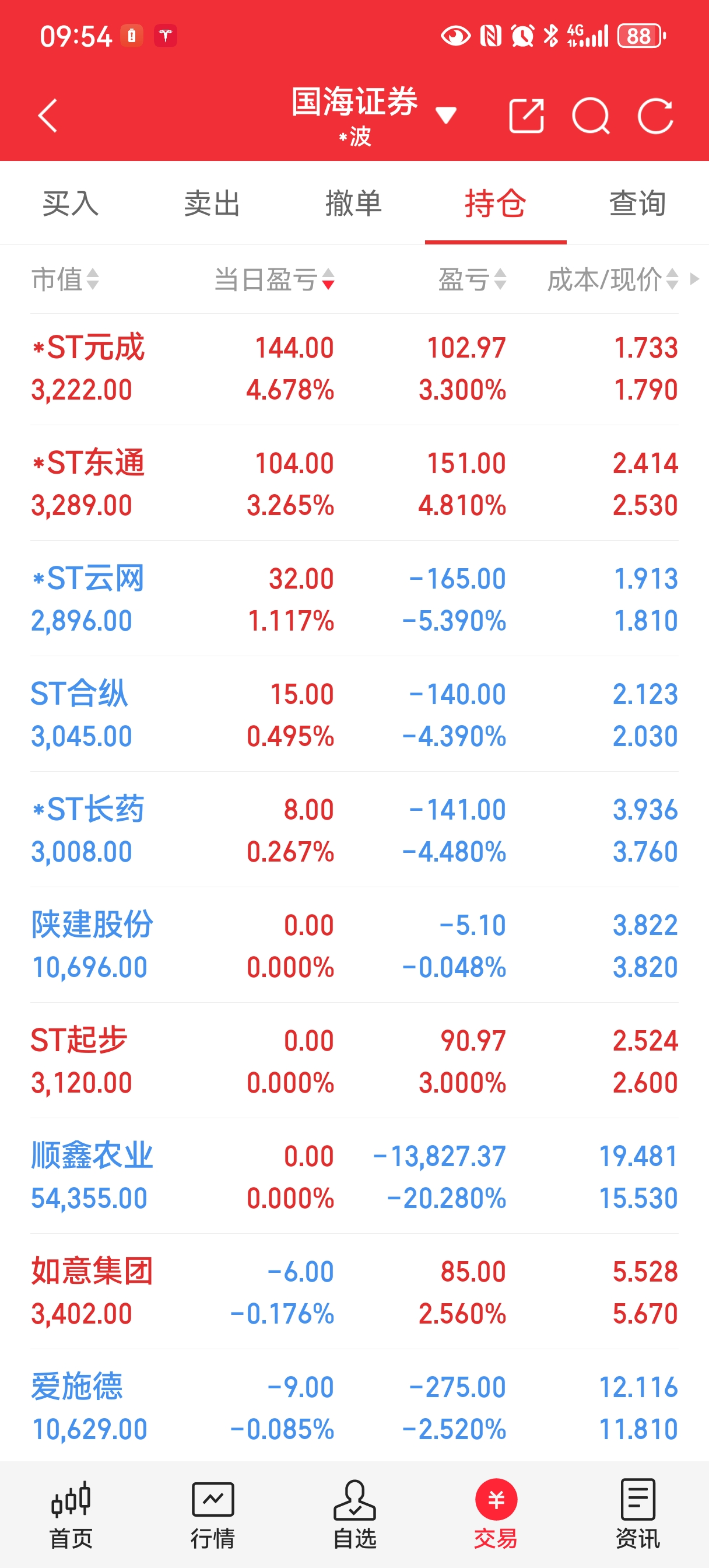
Task: Go back using the top-left arrow
Action: (x=47, y=116)
